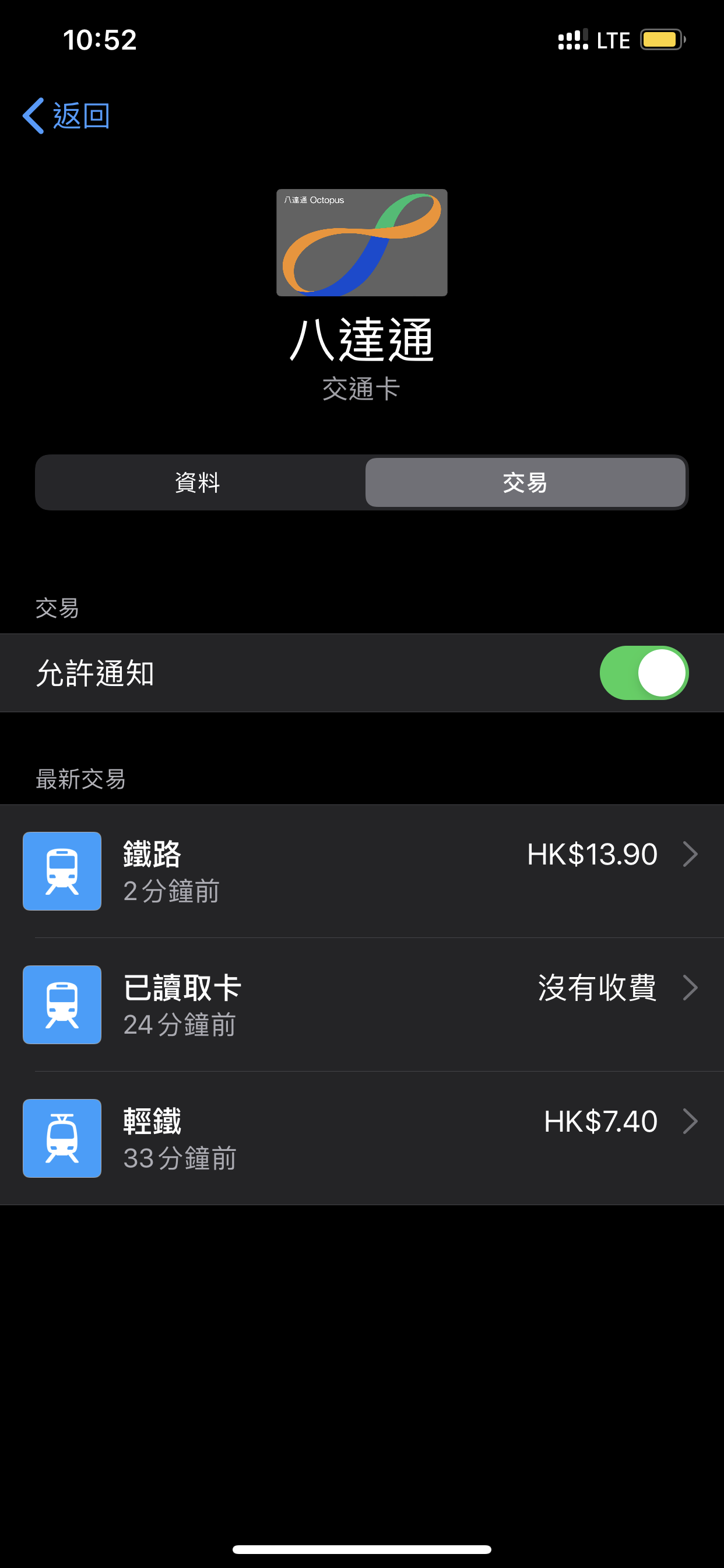This screenshot has height=1568, width=724.
Task: Open the 輕鐵 HK$7.40 transaction
Action: point(362,1137)
